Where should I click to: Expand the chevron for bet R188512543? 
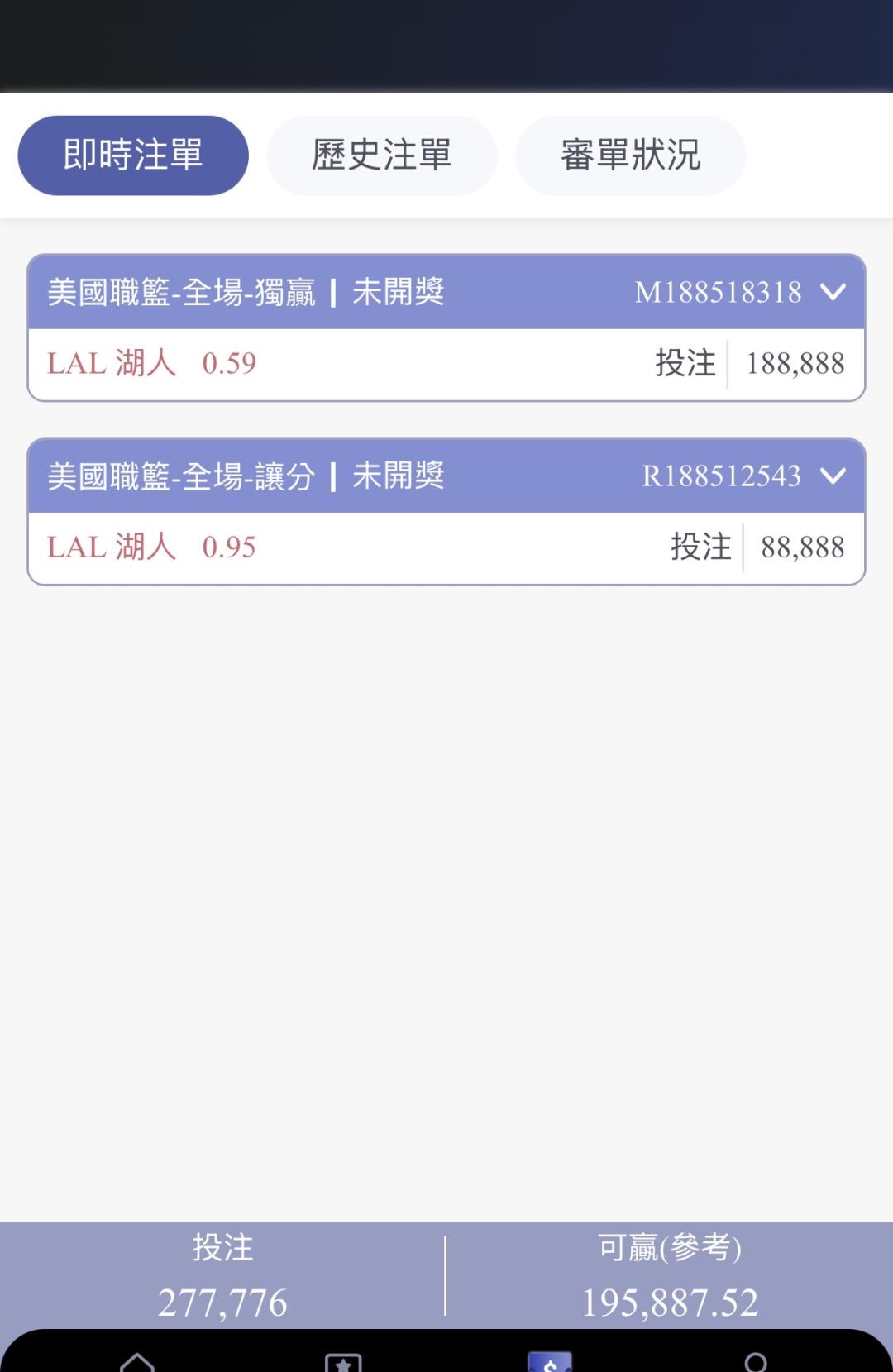833,476
